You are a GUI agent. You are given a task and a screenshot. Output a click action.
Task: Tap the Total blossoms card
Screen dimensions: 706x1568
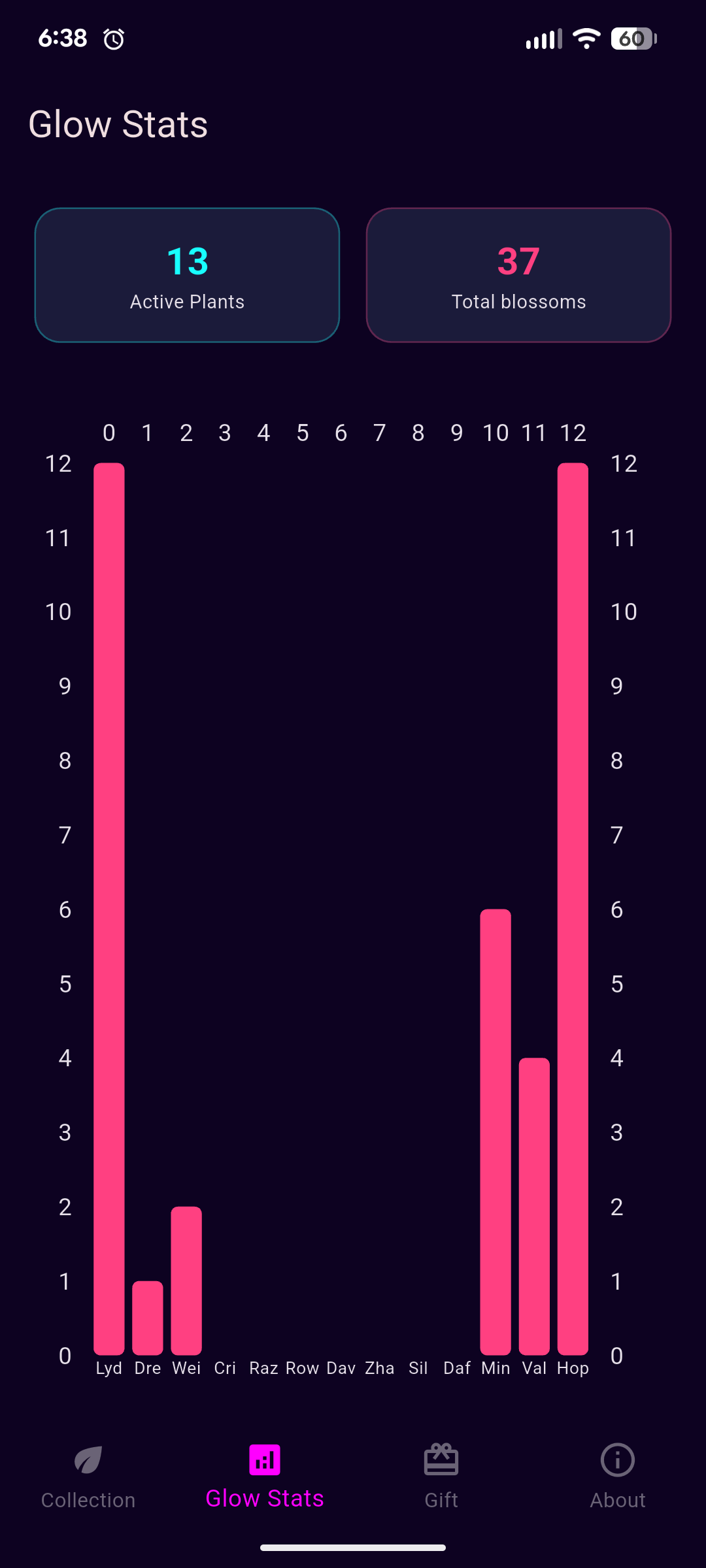click(x=518, y=274)
